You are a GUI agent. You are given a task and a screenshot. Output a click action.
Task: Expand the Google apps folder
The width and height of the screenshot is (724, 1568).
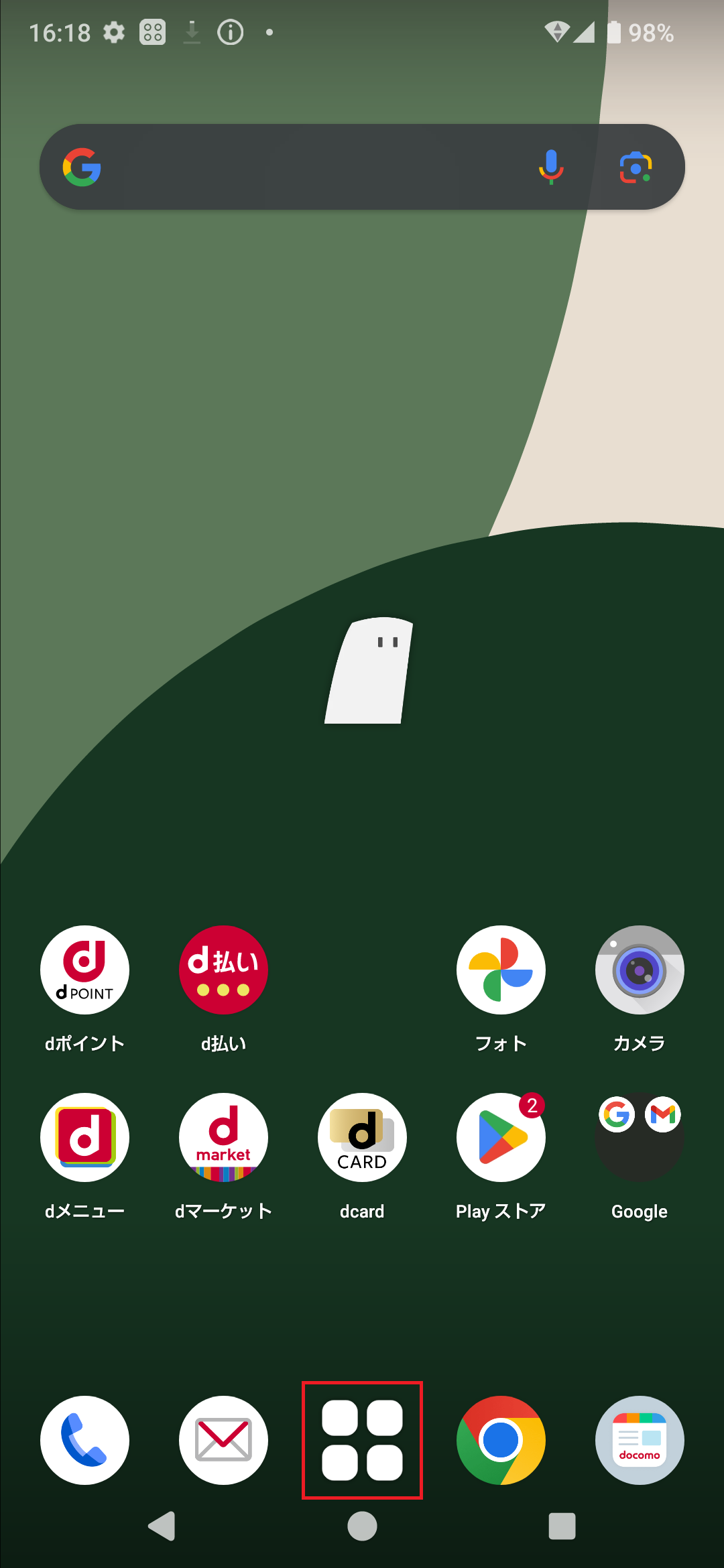pyautogui.click(x=640, y=1137)
